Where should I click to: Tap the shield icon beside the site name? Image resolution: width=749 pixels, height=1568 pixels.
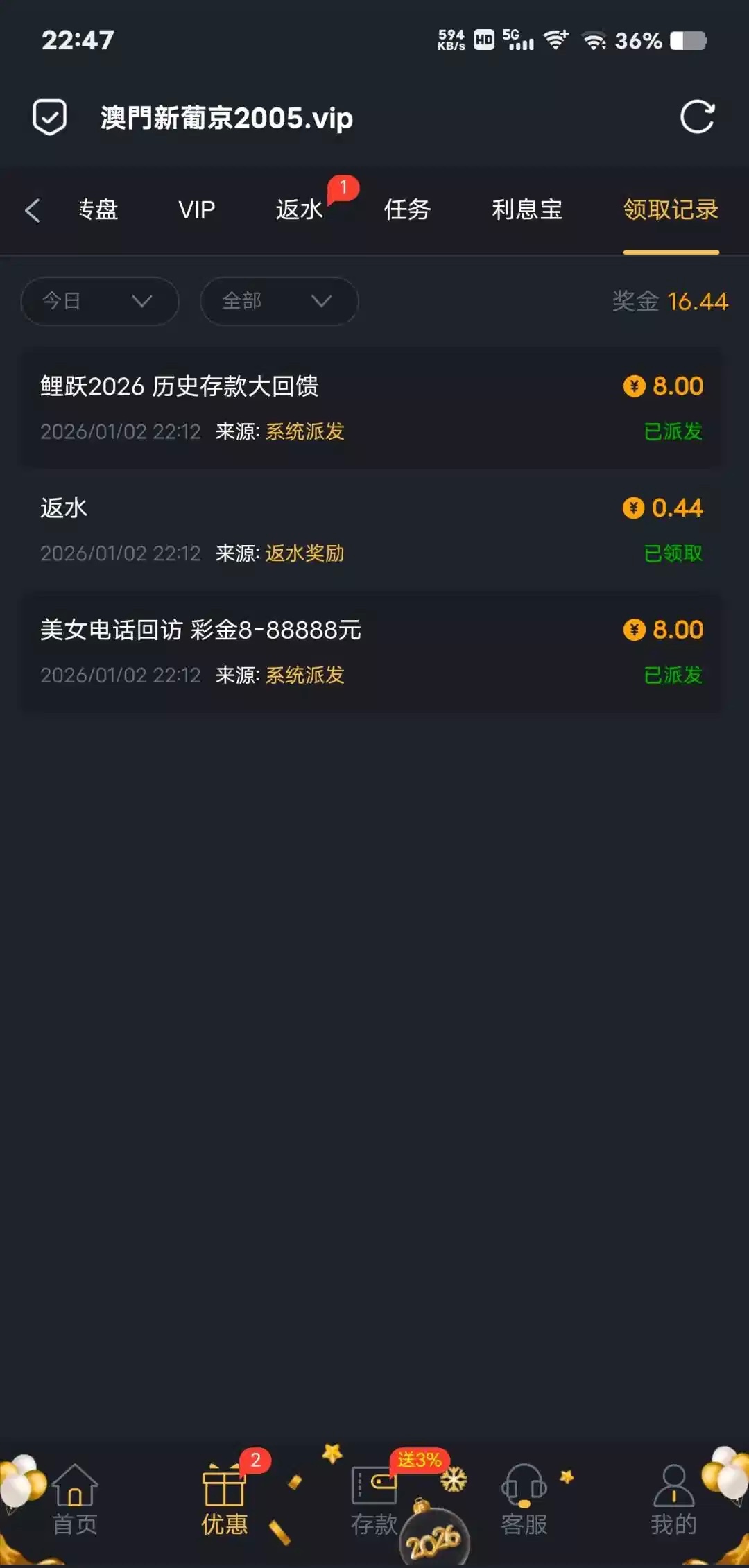tap(50, 117)
